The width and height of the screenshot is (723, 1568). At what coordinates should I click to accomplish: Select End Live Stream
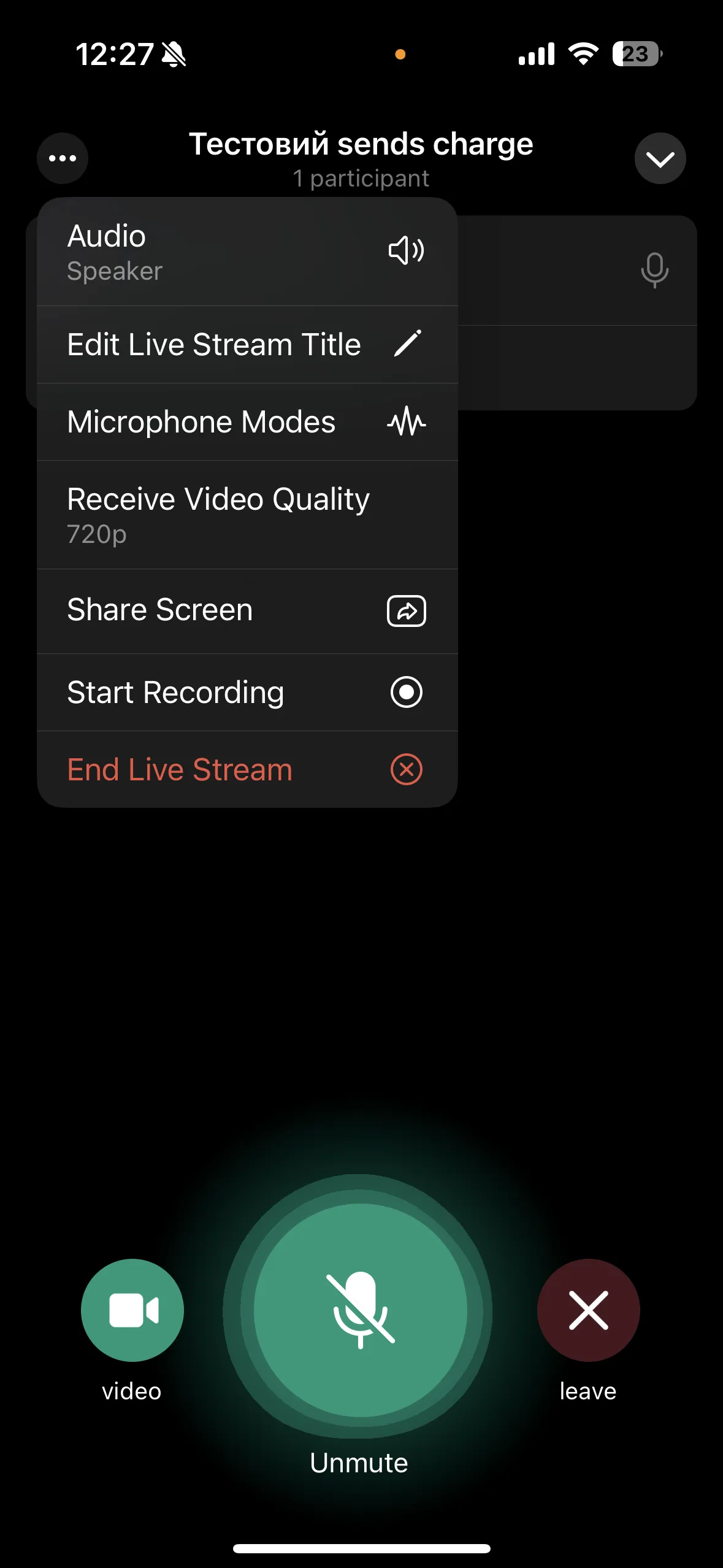tap(247, 769)
